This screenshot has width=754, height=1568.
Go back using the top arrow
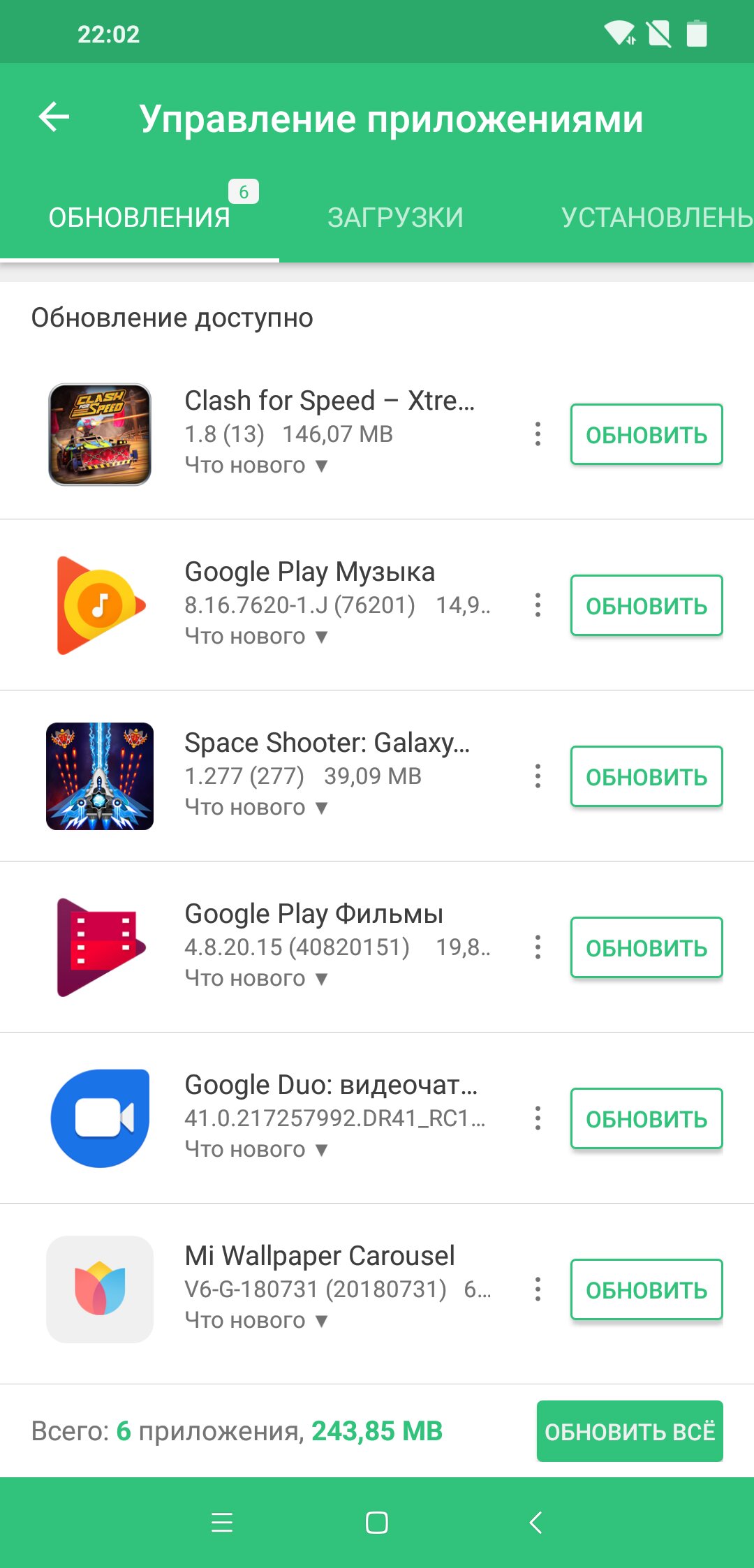point(54,117)
